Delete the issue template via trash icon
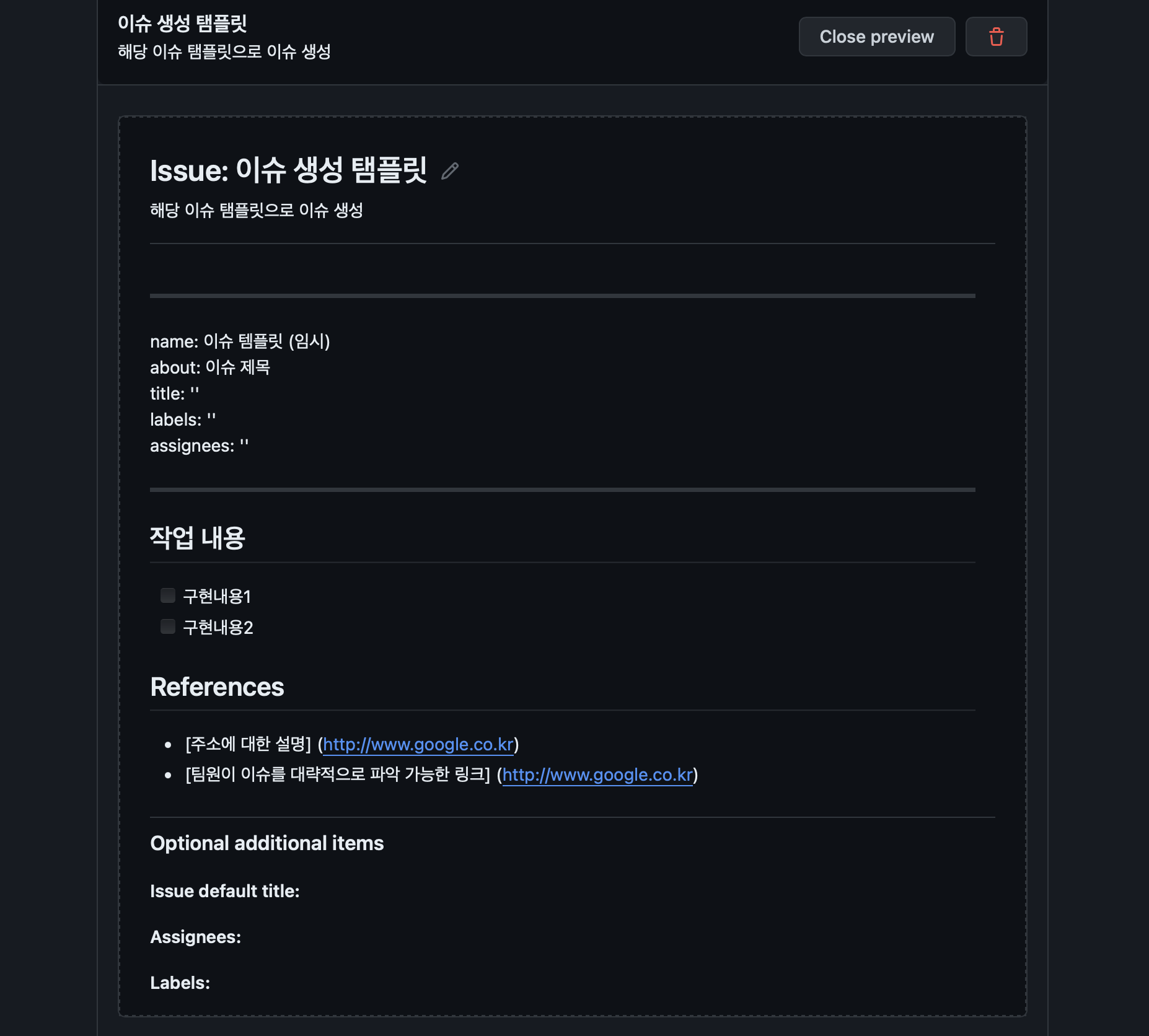The width and height of the screenshot is (1149, 1036). tap(996, 37)
